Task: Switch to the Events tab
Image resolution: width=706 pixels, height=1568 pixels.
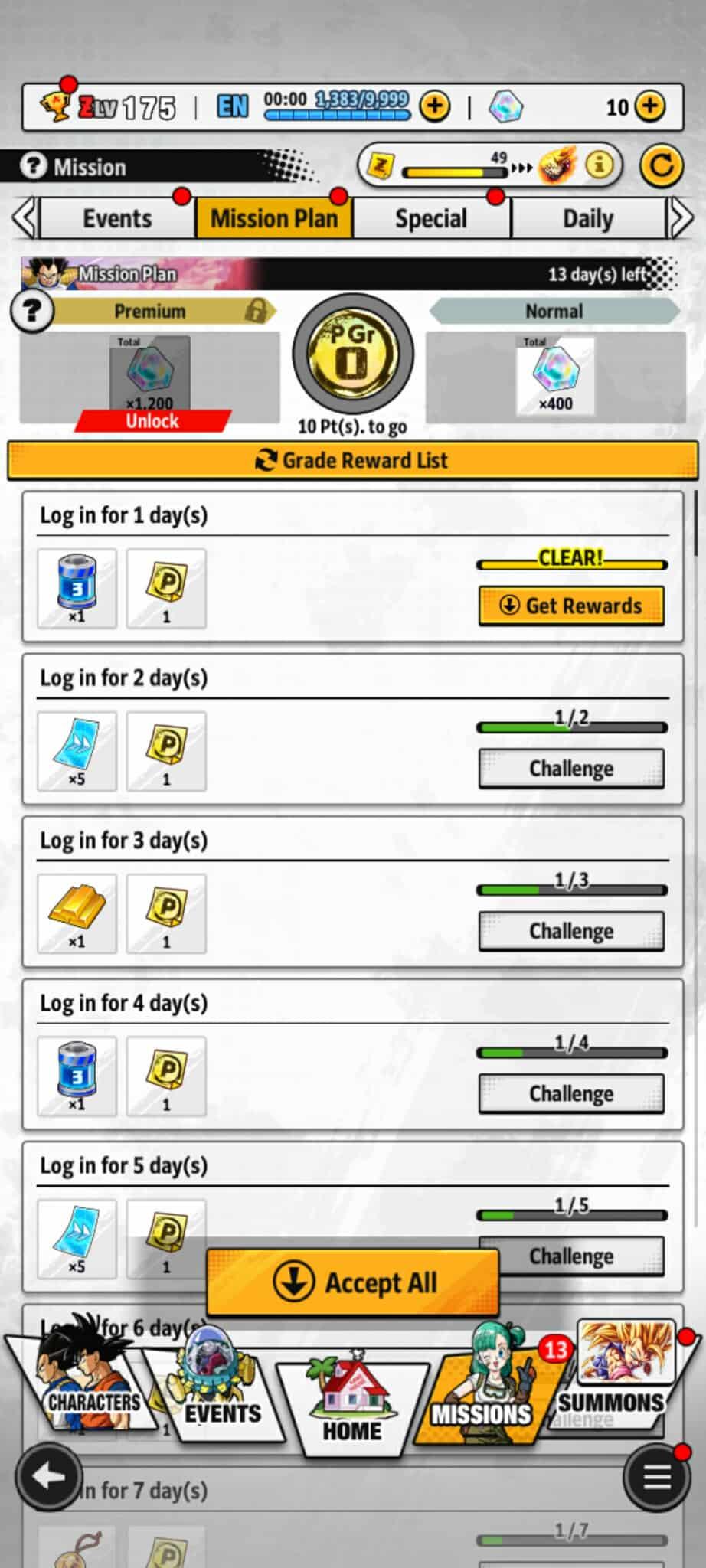Action: coord(117,219)
